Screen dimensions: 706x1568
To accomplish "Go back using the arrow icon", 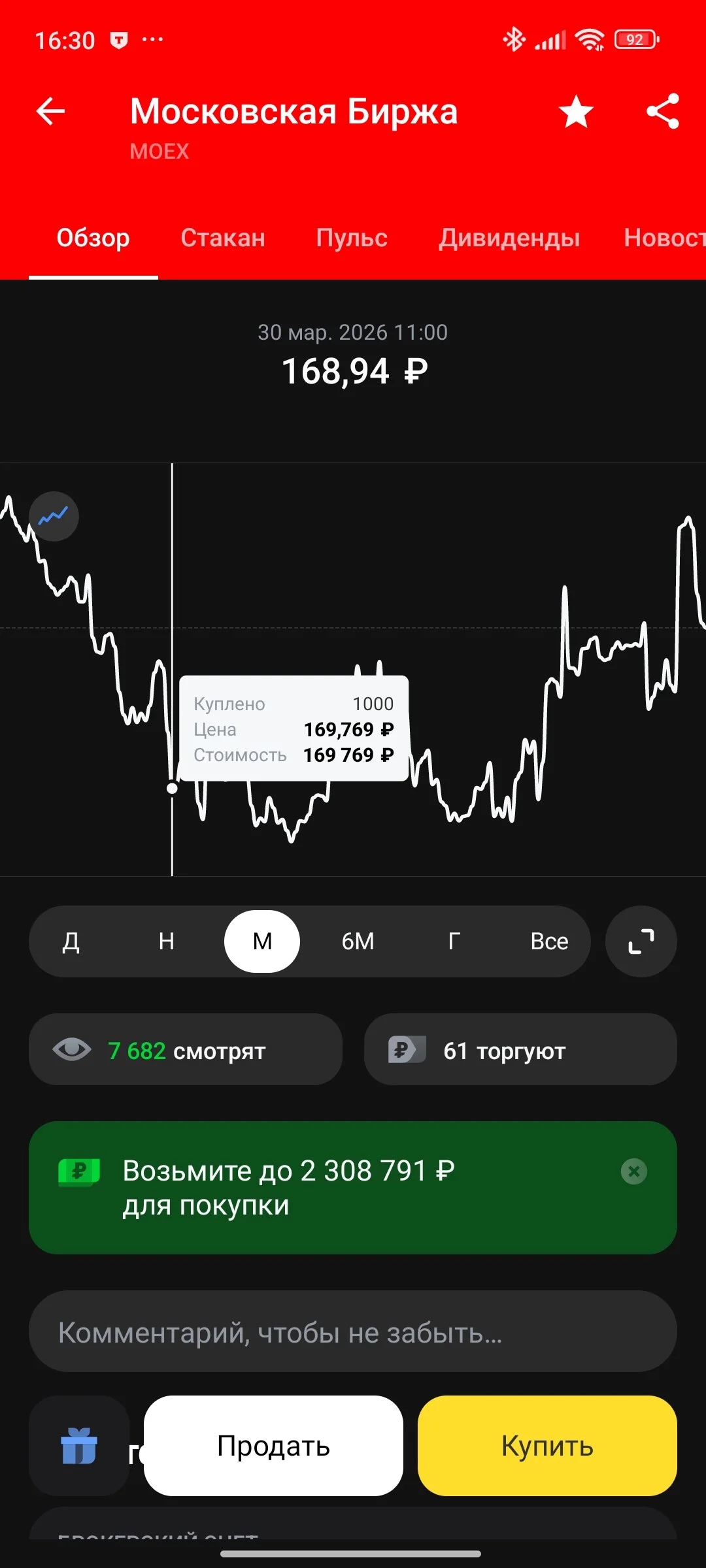I will (50, 111).
